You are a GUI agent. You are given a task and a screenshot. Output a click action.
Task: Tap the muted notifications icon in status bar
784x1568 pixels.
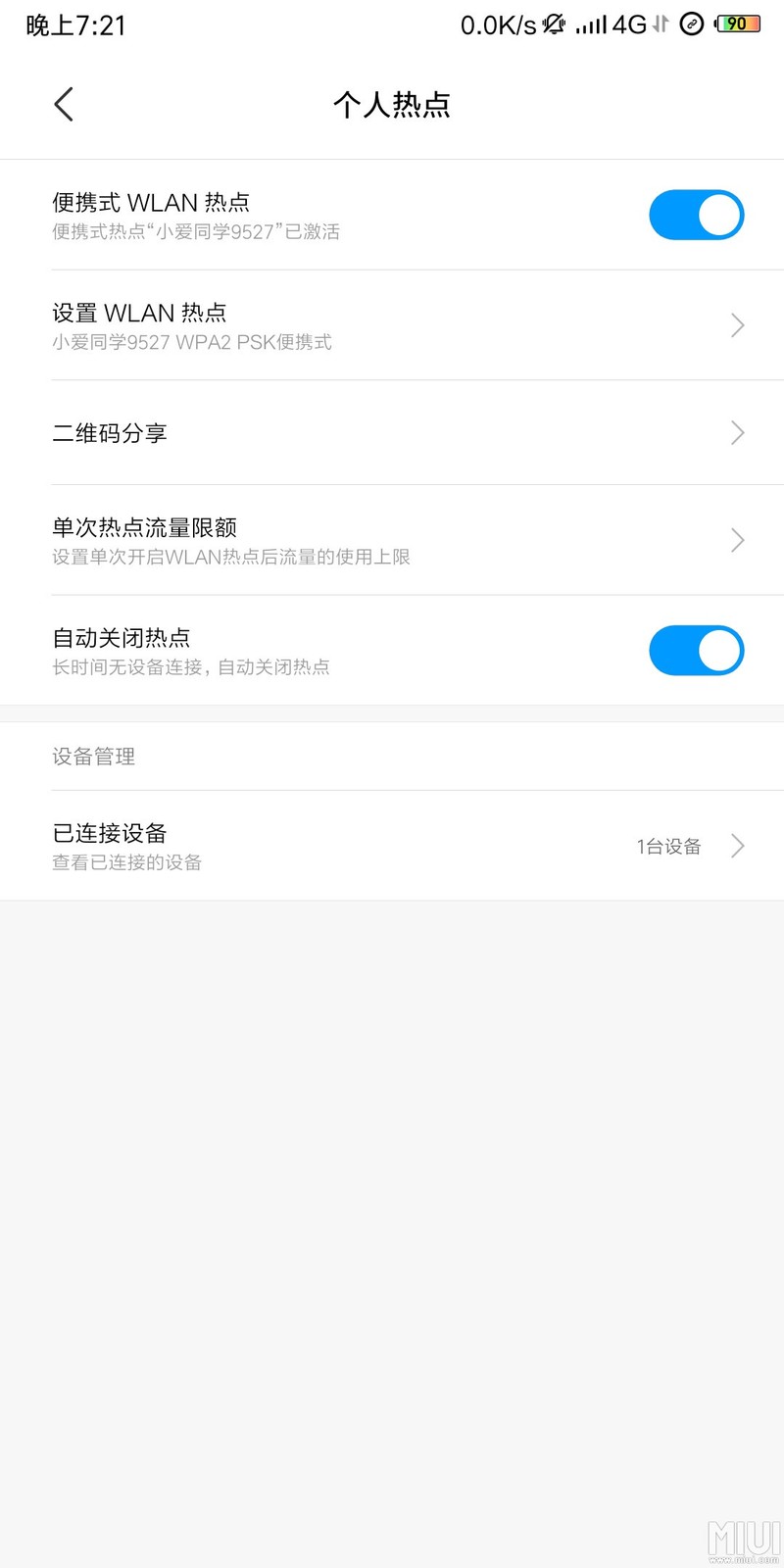(x=553, y=24)
